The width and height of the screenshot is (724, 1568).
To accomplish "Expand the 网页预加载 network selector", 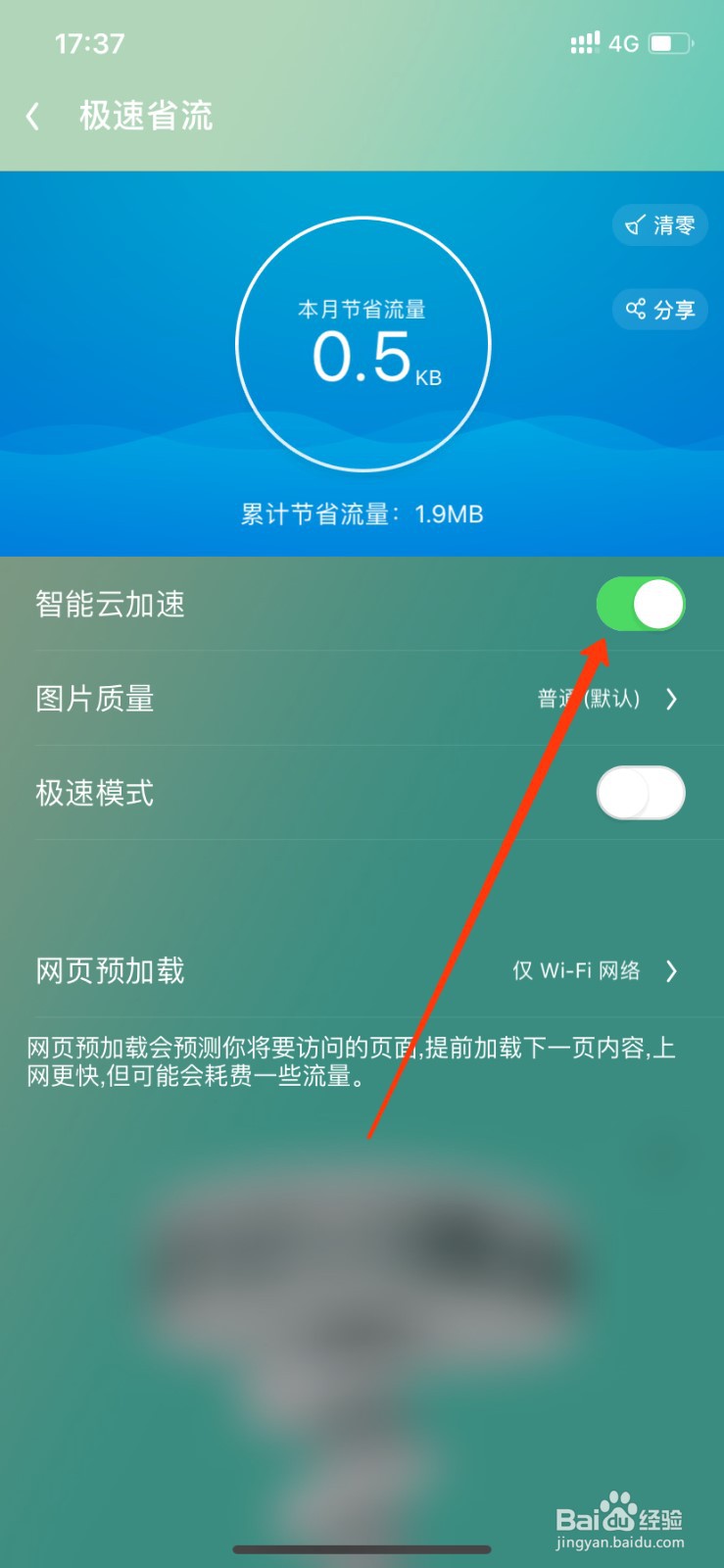I will (672, 971).
